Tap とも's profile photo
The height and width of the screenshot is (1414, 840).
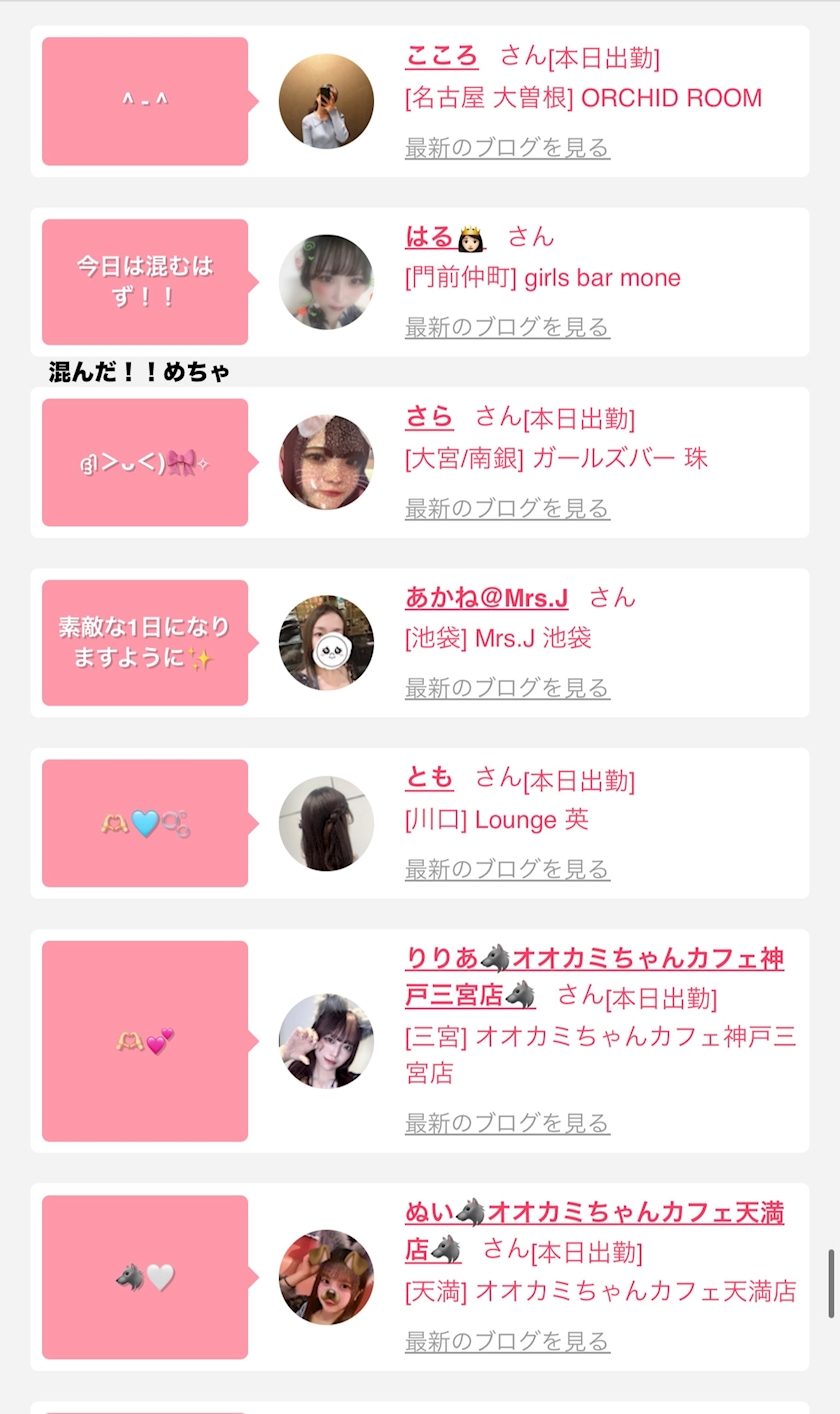coord(326,823)
